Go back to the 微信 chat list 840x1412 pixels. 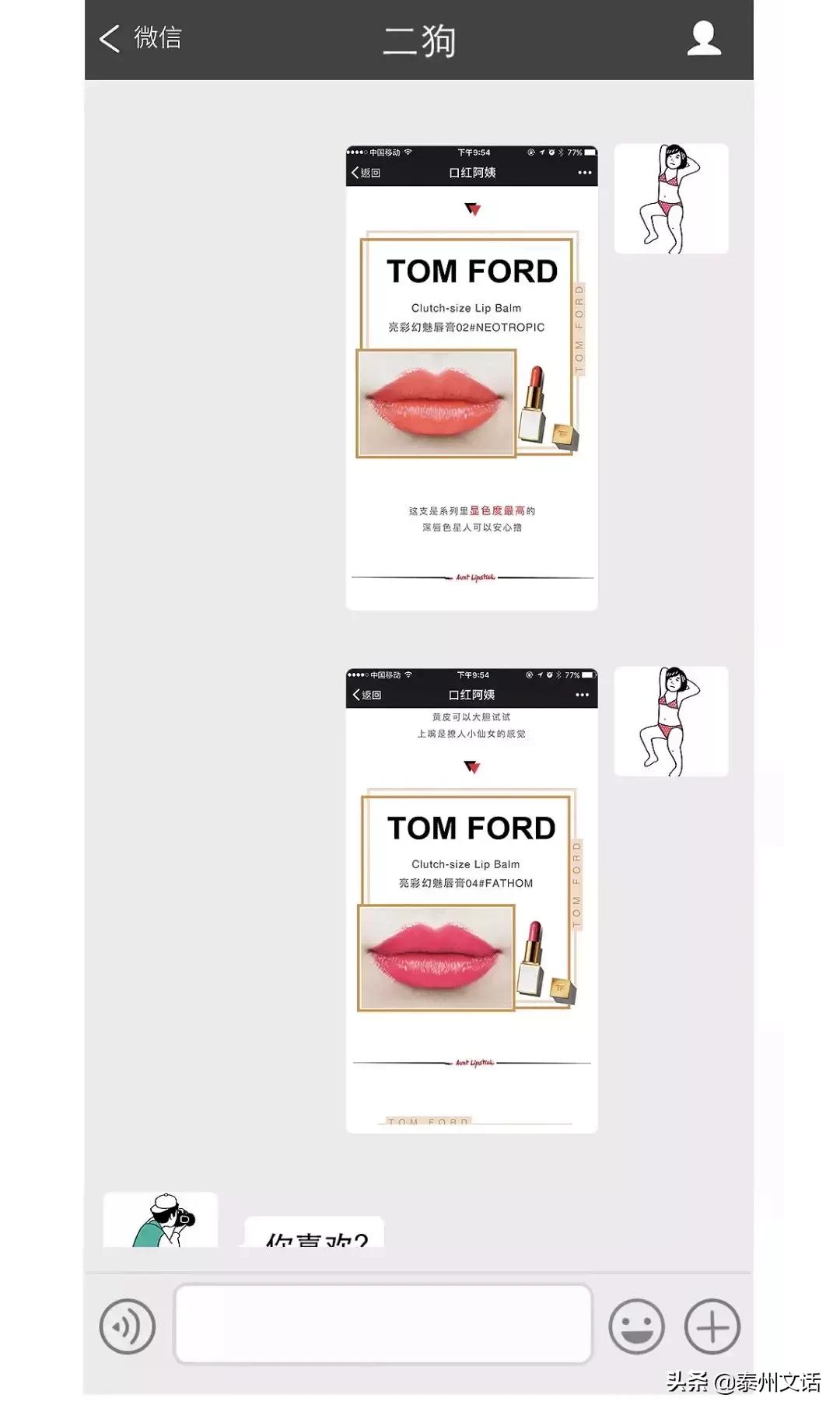[140, 38]
